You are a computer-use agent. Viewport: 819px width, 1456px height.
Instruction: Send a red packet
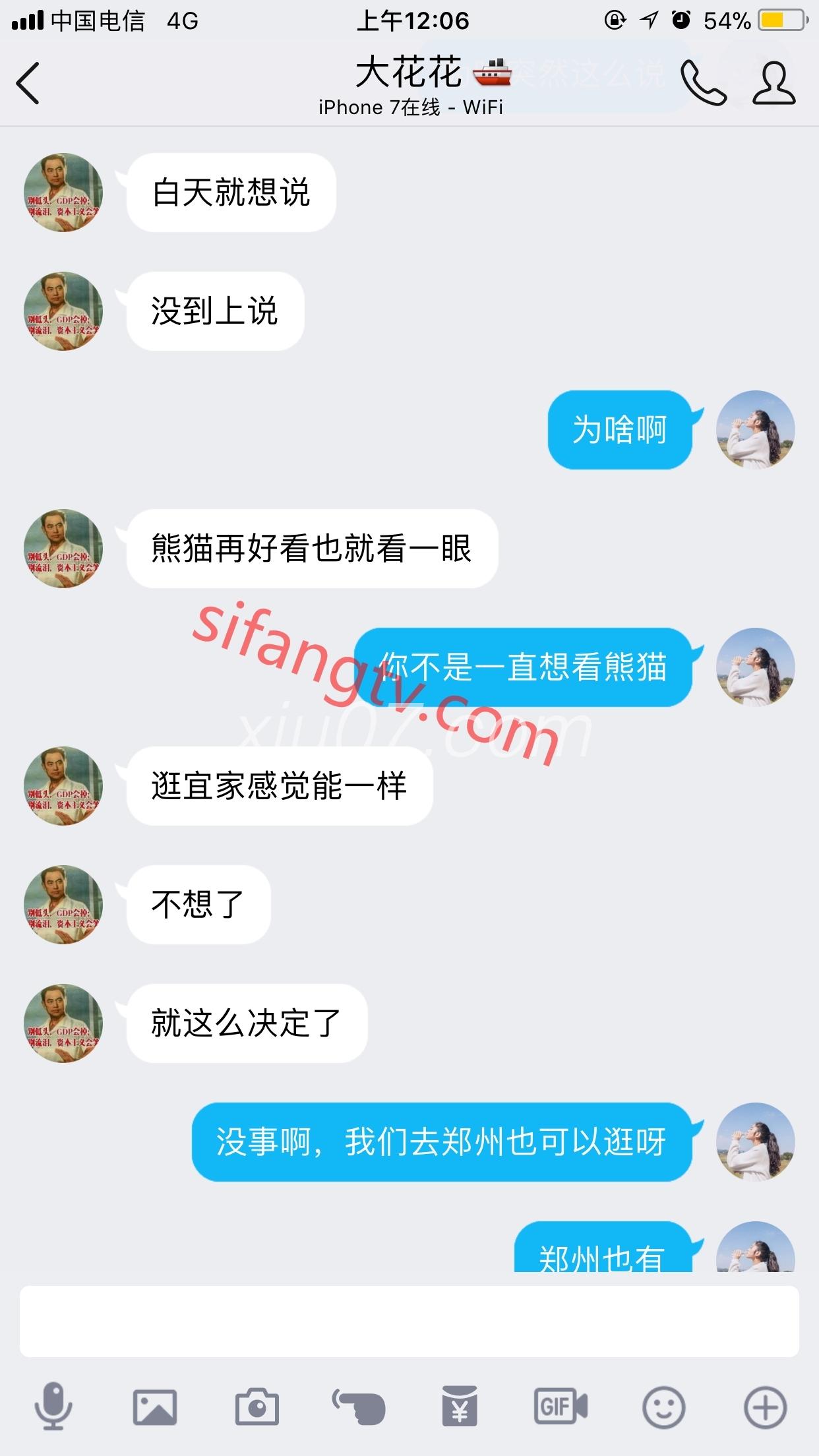(460, 1407)
